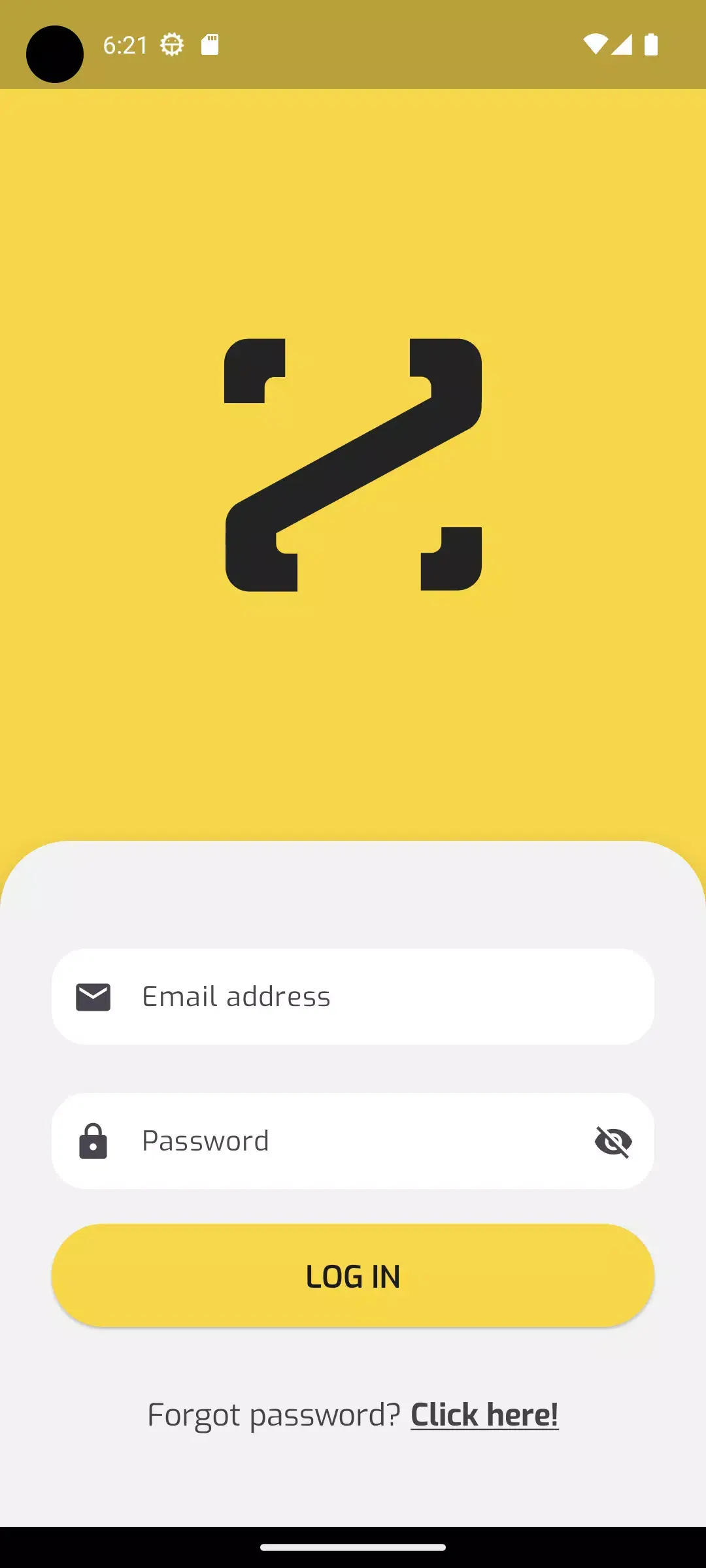
Task: Open the forgot password Click here link
Action: 484,1414
